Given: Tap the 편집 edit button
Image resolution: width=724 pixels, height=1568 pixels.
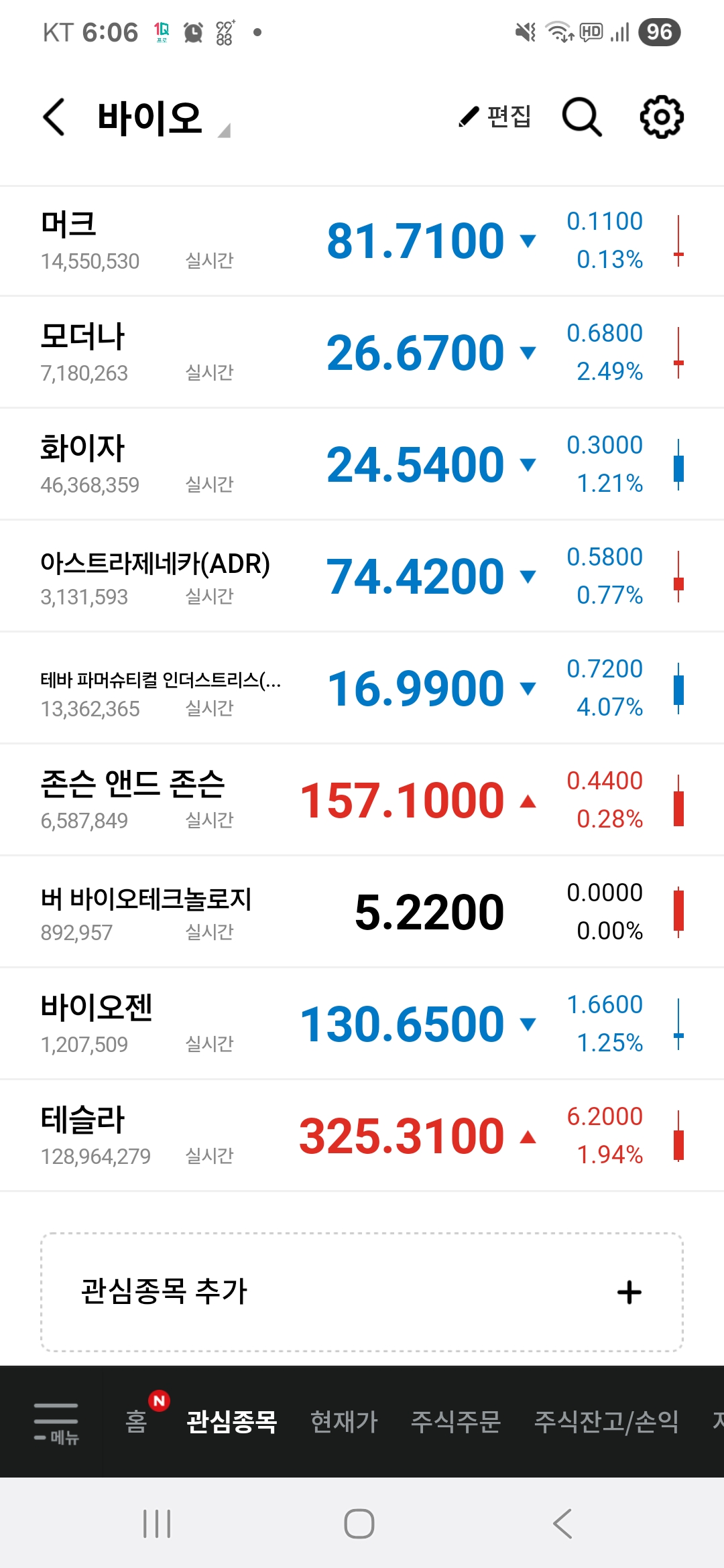Looking at the screenshot, I should [495, 117].
